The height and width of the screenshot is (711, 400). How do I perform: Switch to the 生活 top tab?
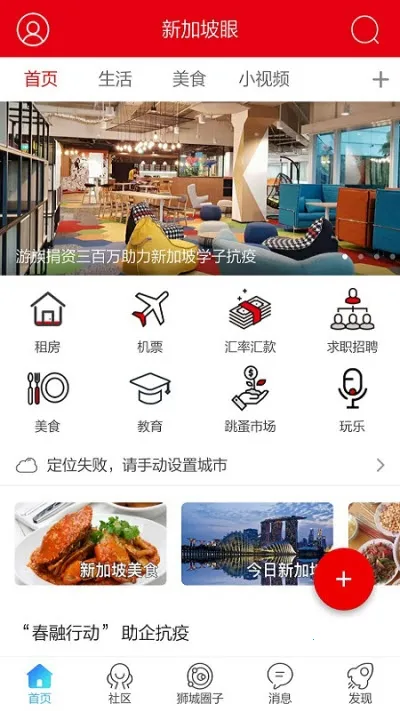(x=115, y=79)
